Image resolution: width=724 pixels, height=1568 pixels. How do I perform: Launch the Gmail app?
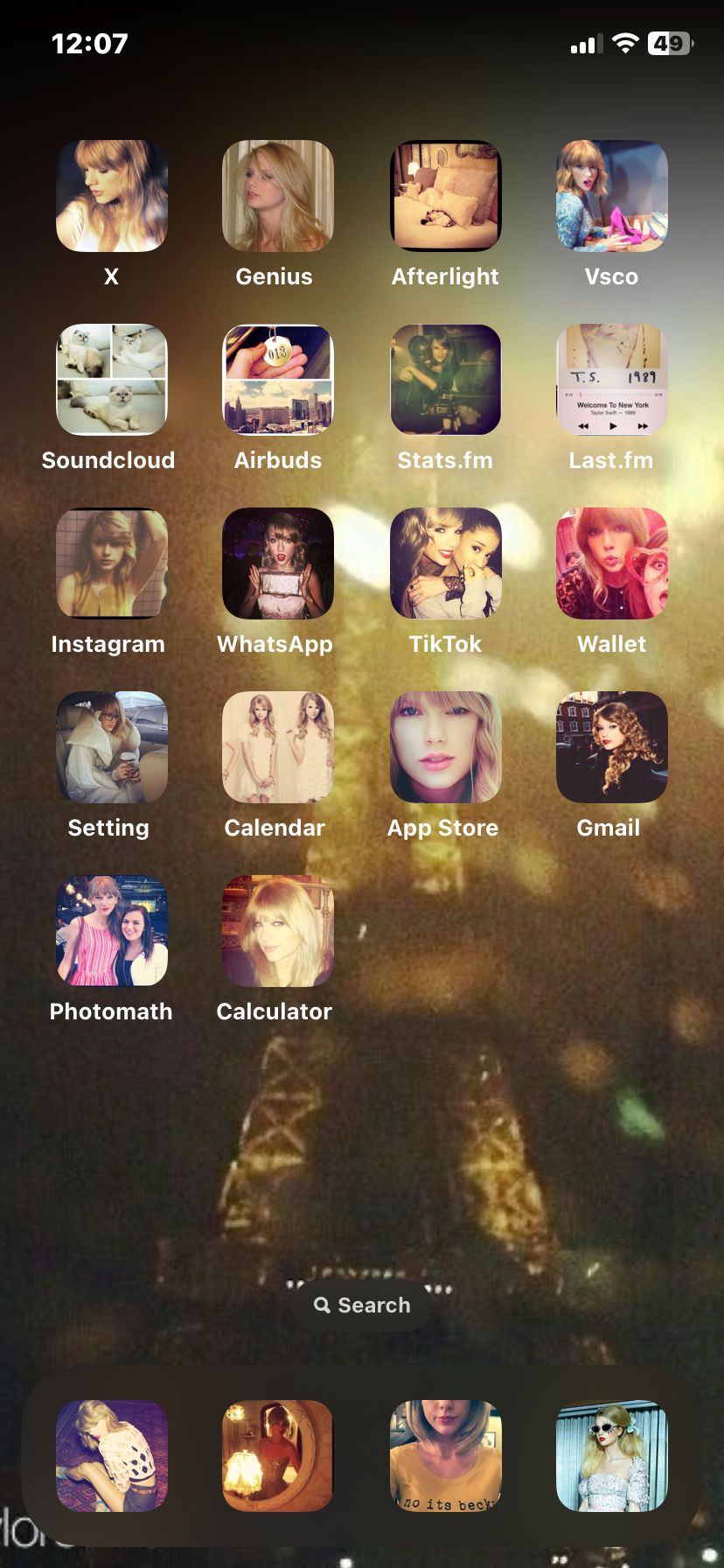click(x=612, y=747)
